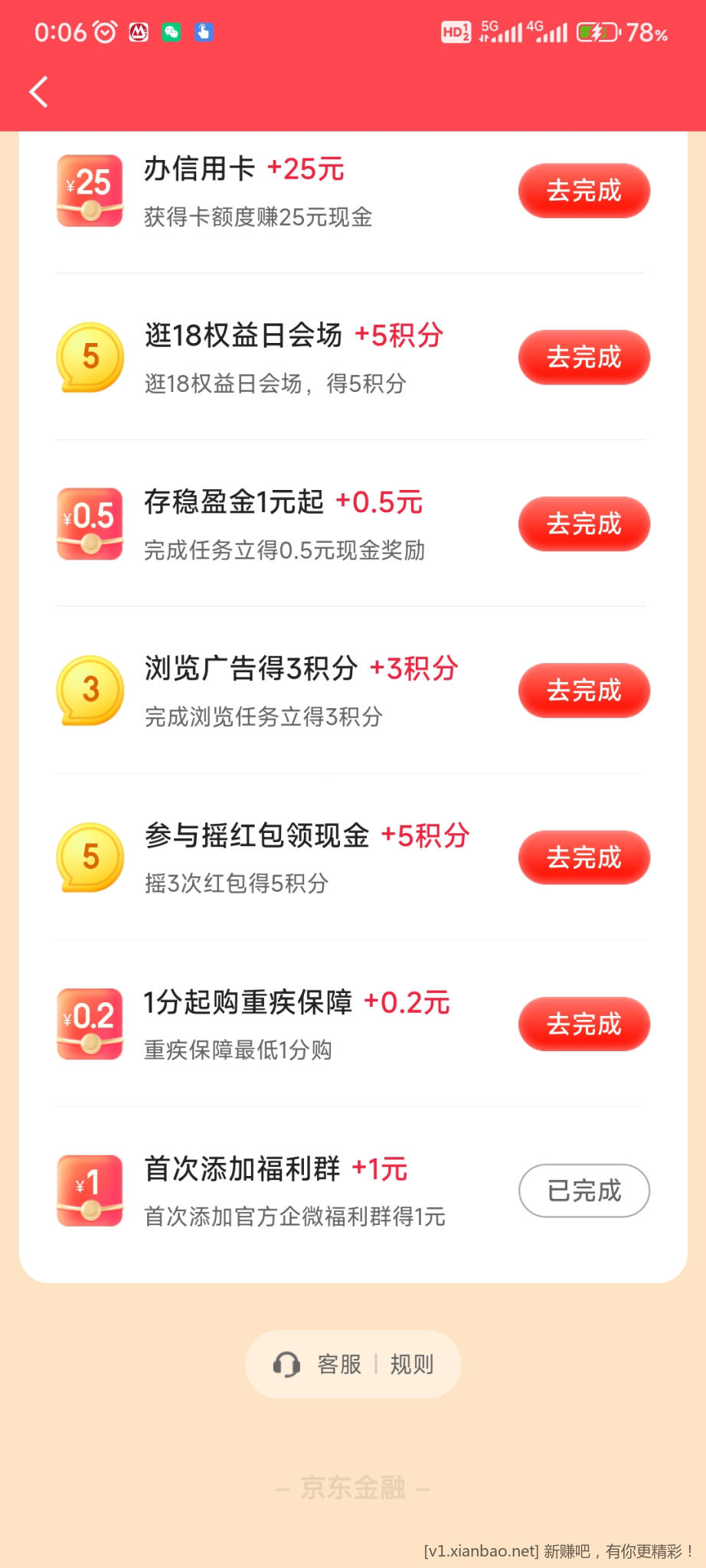Tap 去完成 beside 存稳盈金1元起
The height and width of the screenshot is (1568, 706).
[x=583, y=524]
